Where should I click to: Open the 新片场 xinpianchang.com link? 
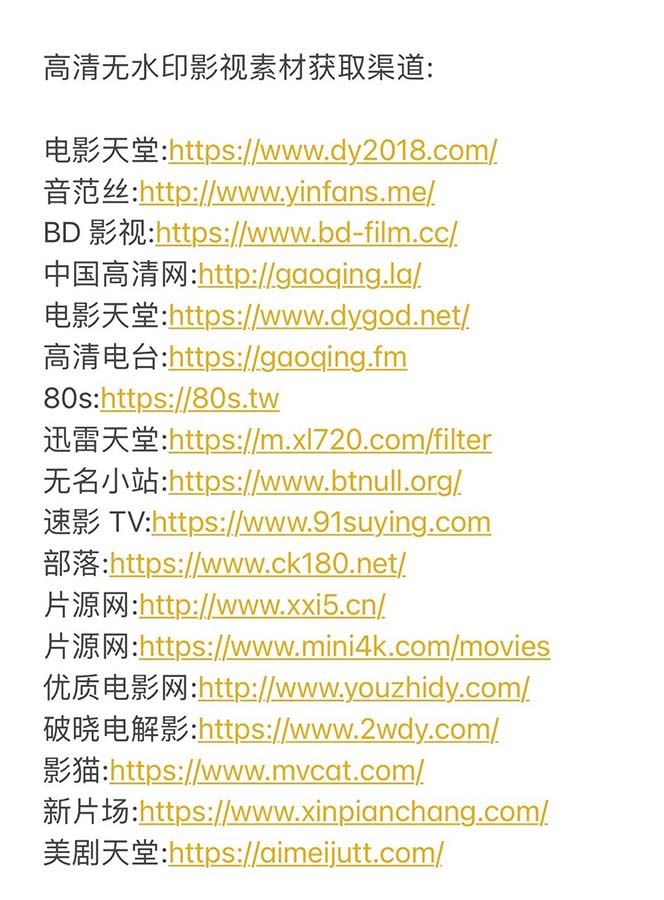point(343,812)
